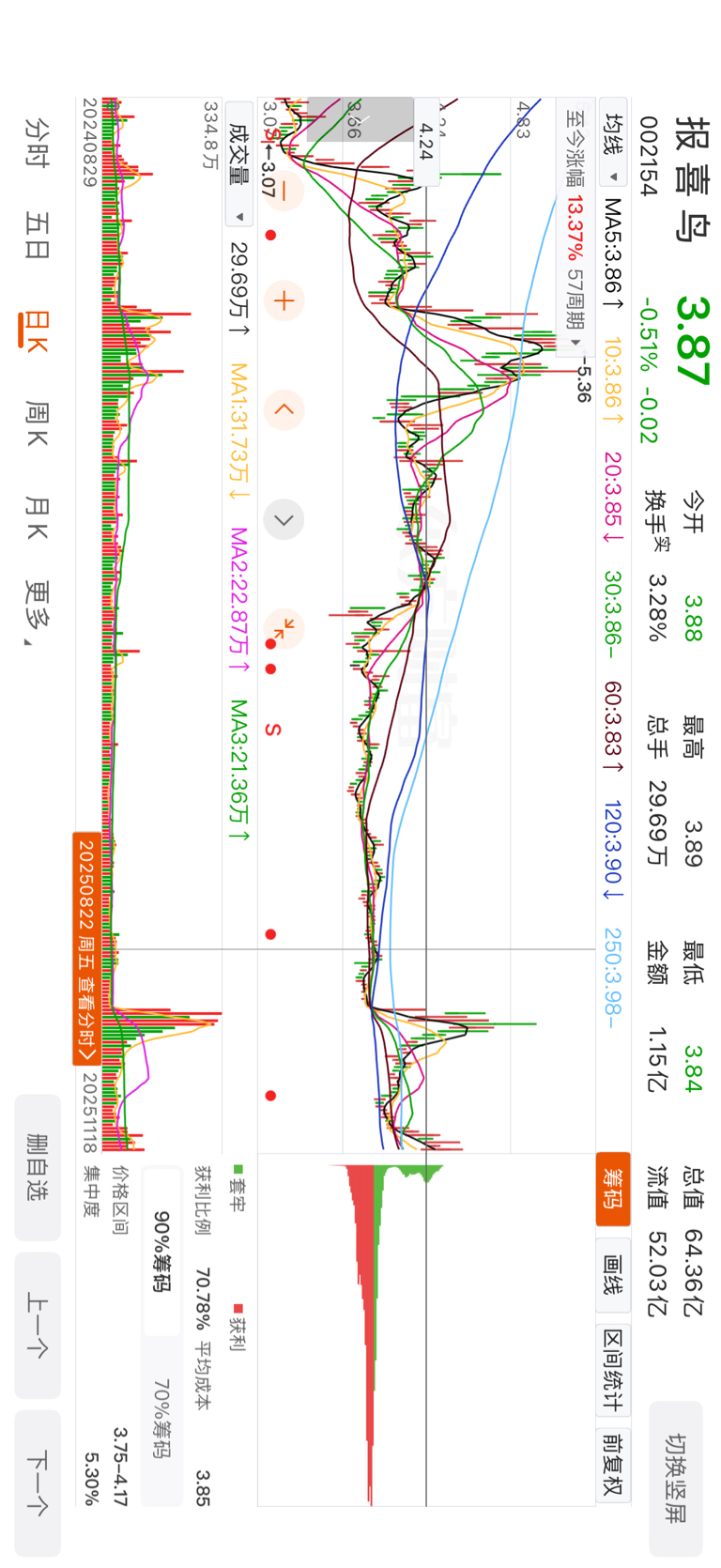
Task: Switch to the 周K chart view
Action: click(37, 423)
